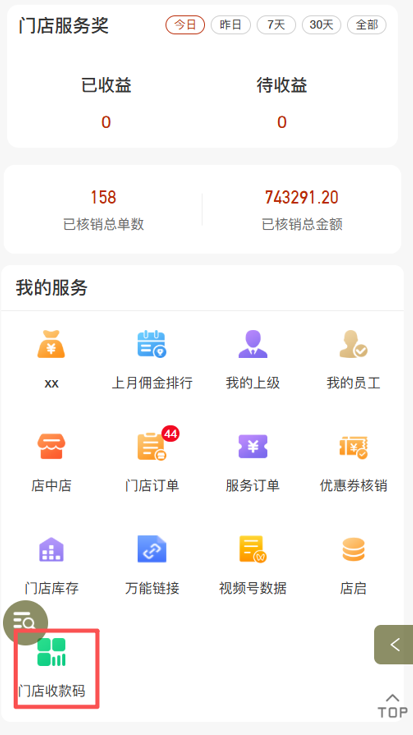
Task: Open the xx money bag service
Action: tap(51, 360)
